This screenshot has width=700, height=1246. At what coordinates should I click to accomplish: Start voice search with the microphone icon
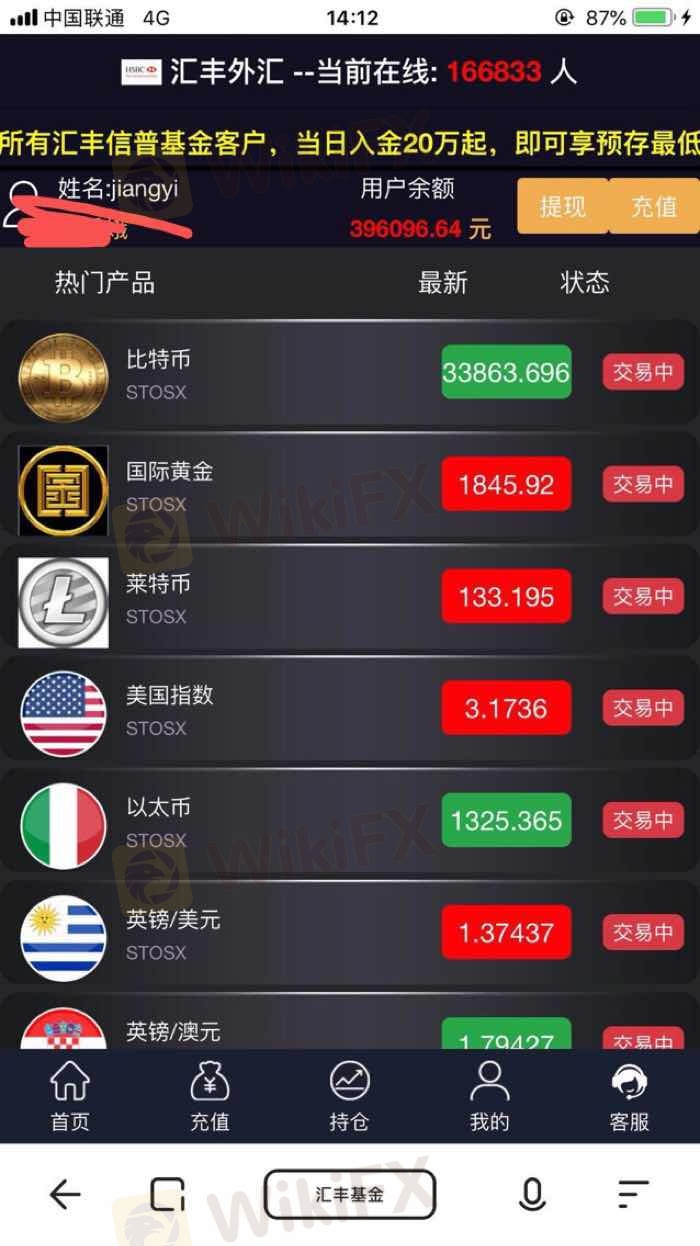tap(532, 1194)
